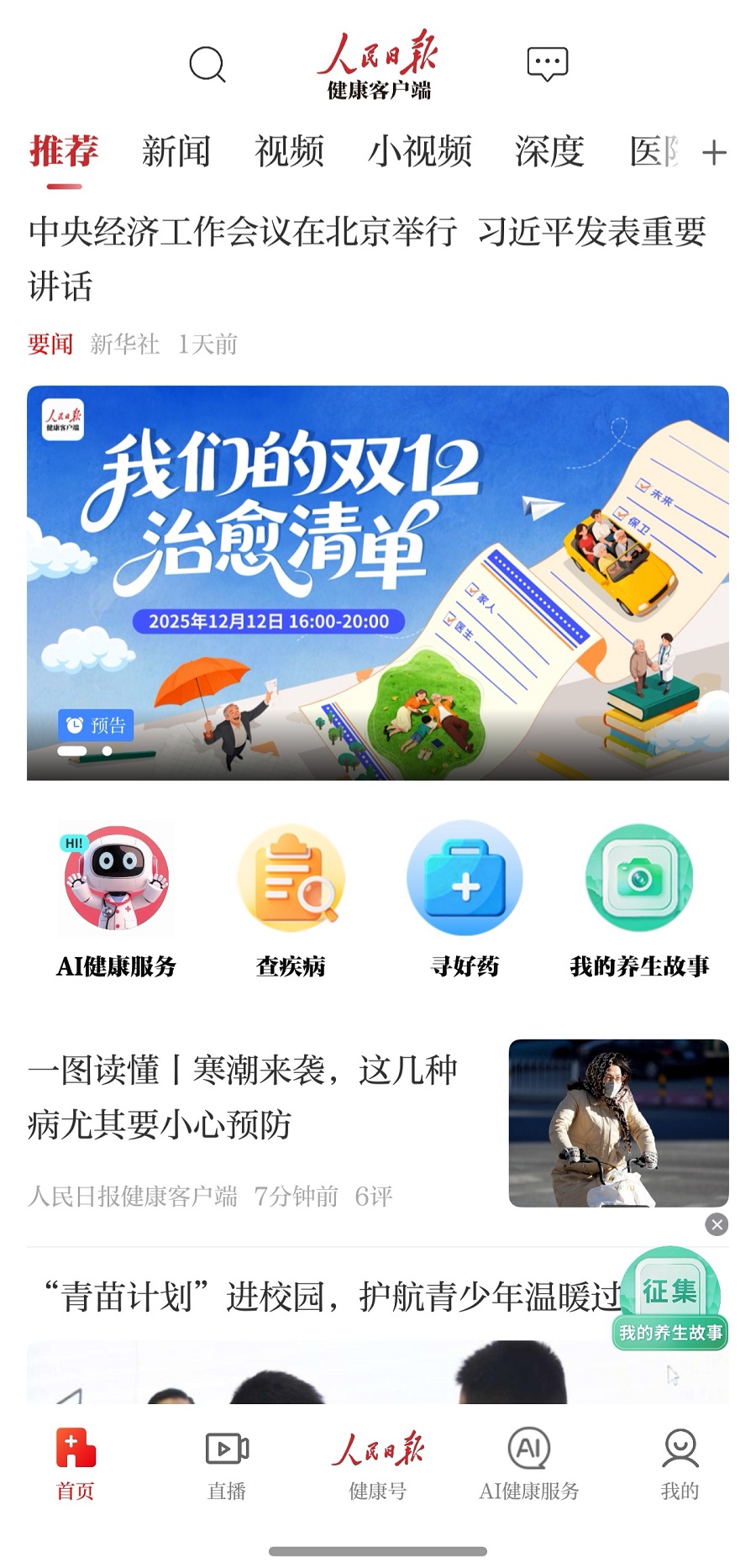Switch to the 视频 top tab
This screenshot has height=1568, width=756.
pyautogui.click(x=290, y=152)
